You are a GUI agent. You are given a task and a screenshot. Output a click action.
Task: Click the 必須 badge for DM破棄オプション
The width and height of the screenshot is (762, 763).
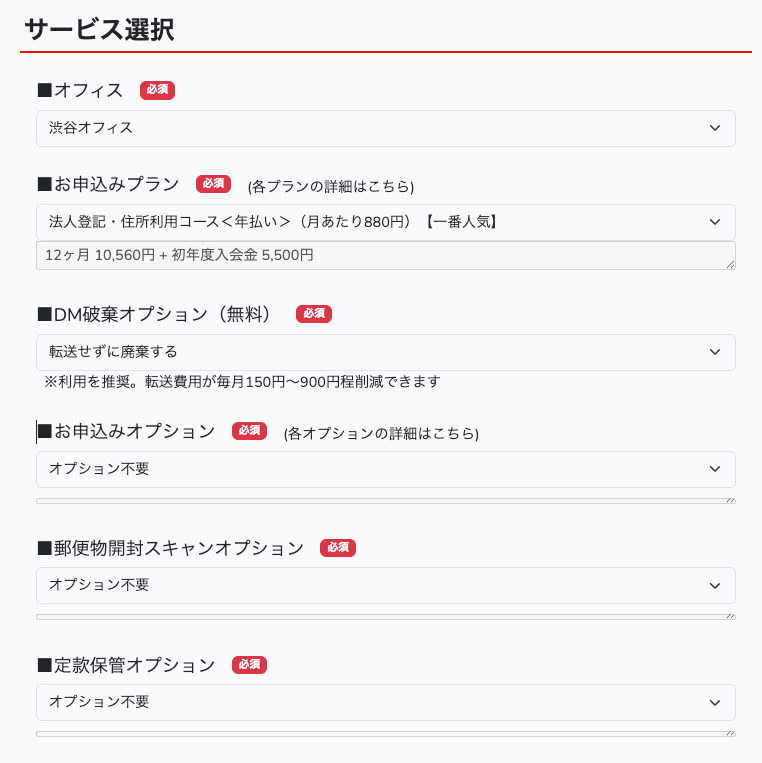tap(313, 313)
